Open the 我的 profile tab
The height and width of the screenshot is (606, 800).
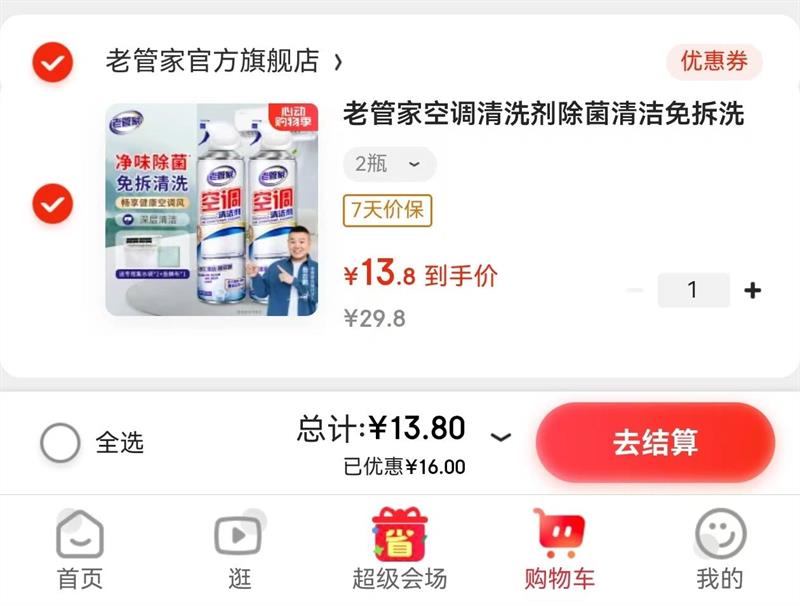[720, 550]
